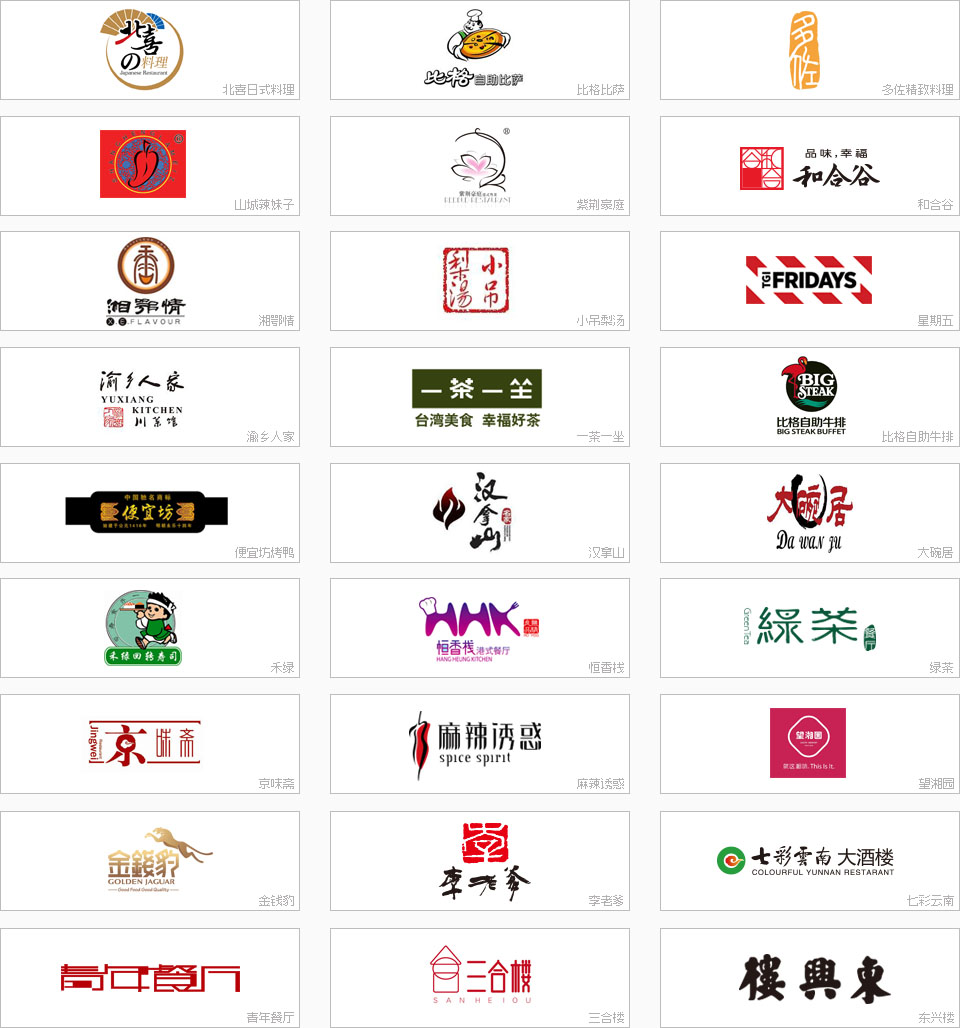Screen dimensions: 960x1028
Task: Open the 北喜日式料理 brand card
Action: [x=150, y=50]
